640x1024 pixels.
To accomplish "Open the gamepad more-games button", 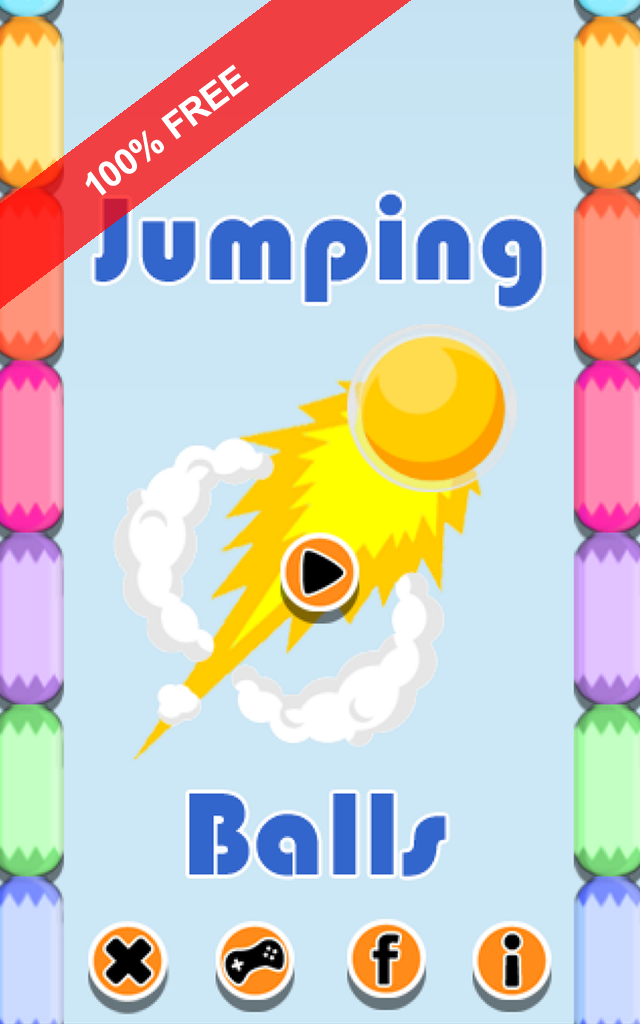I will (255, 959).
